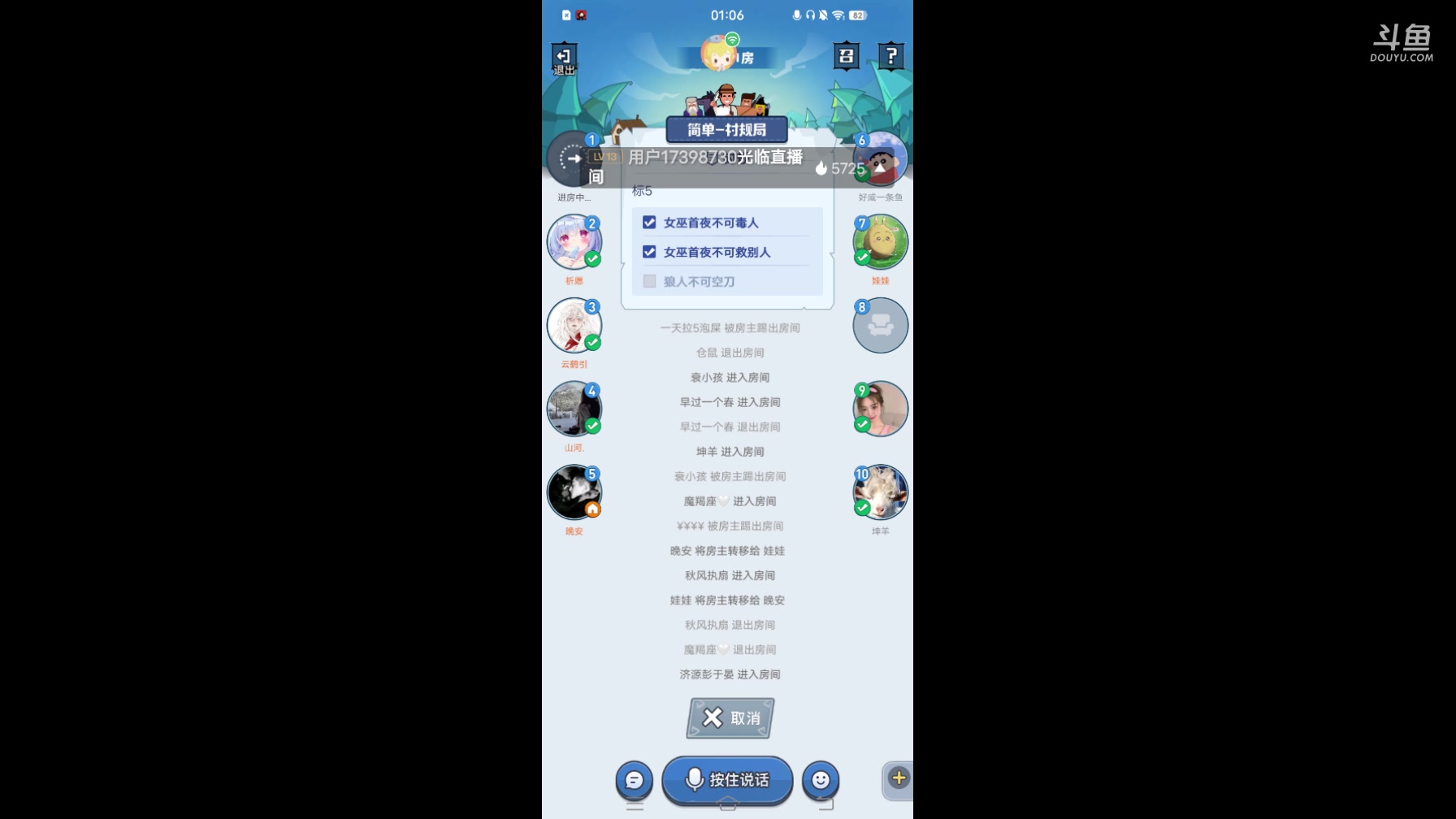View room owner 晚安's avatar

click(x=574, y=492)
